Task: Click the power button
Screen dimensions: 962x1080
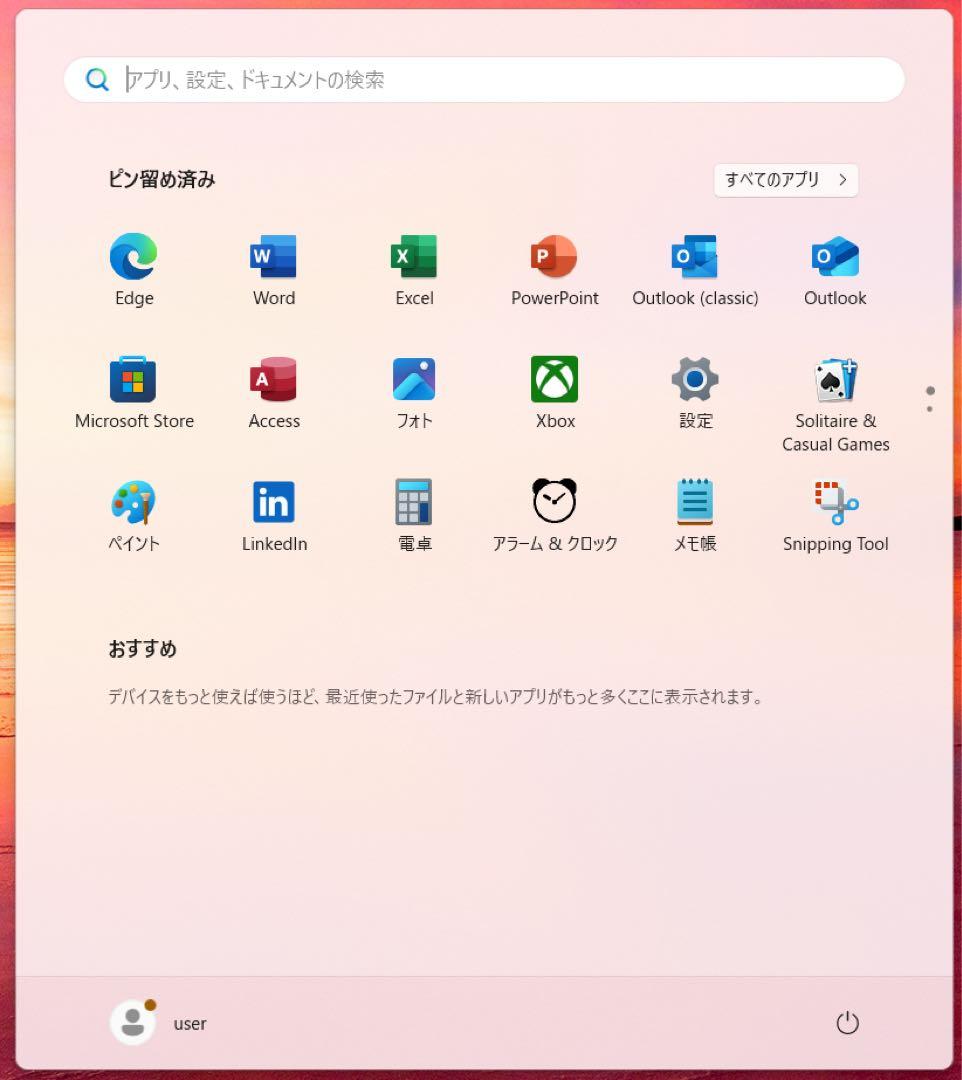Action: [847, 1023]
